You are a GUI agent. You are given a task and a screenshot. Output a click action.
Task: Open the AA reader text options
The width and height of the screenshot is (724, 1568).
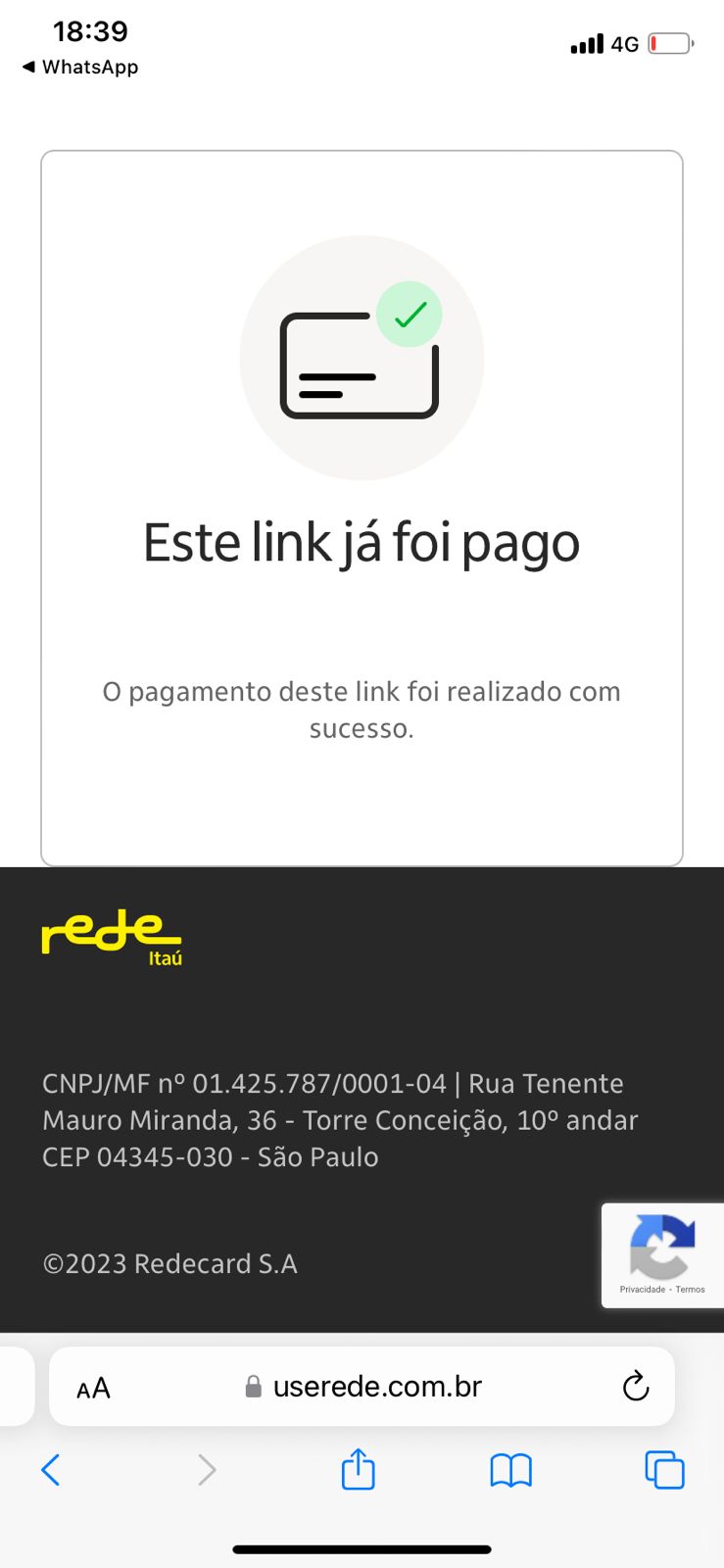[x=93, y=1388]
